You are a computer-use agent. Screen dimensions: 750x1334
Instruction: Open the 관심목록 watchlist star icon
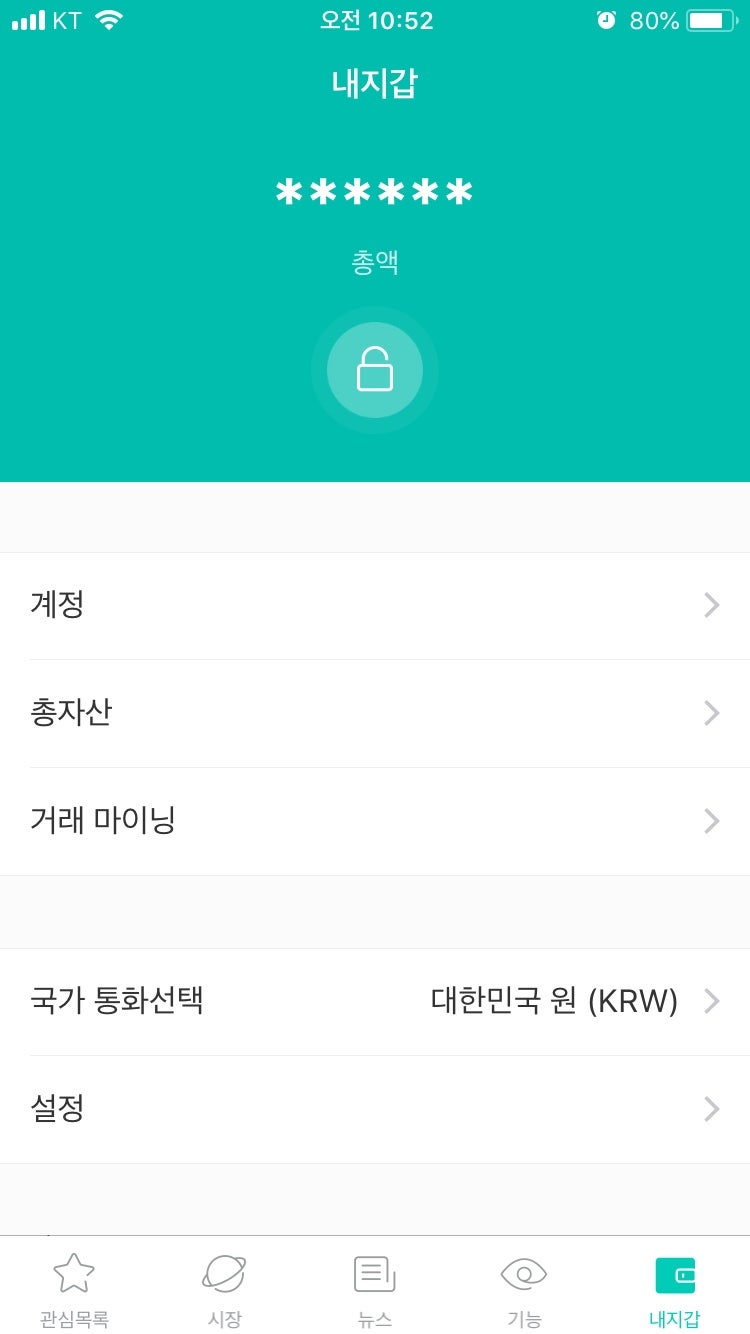pyautogui.click(x=74, y=1272)
